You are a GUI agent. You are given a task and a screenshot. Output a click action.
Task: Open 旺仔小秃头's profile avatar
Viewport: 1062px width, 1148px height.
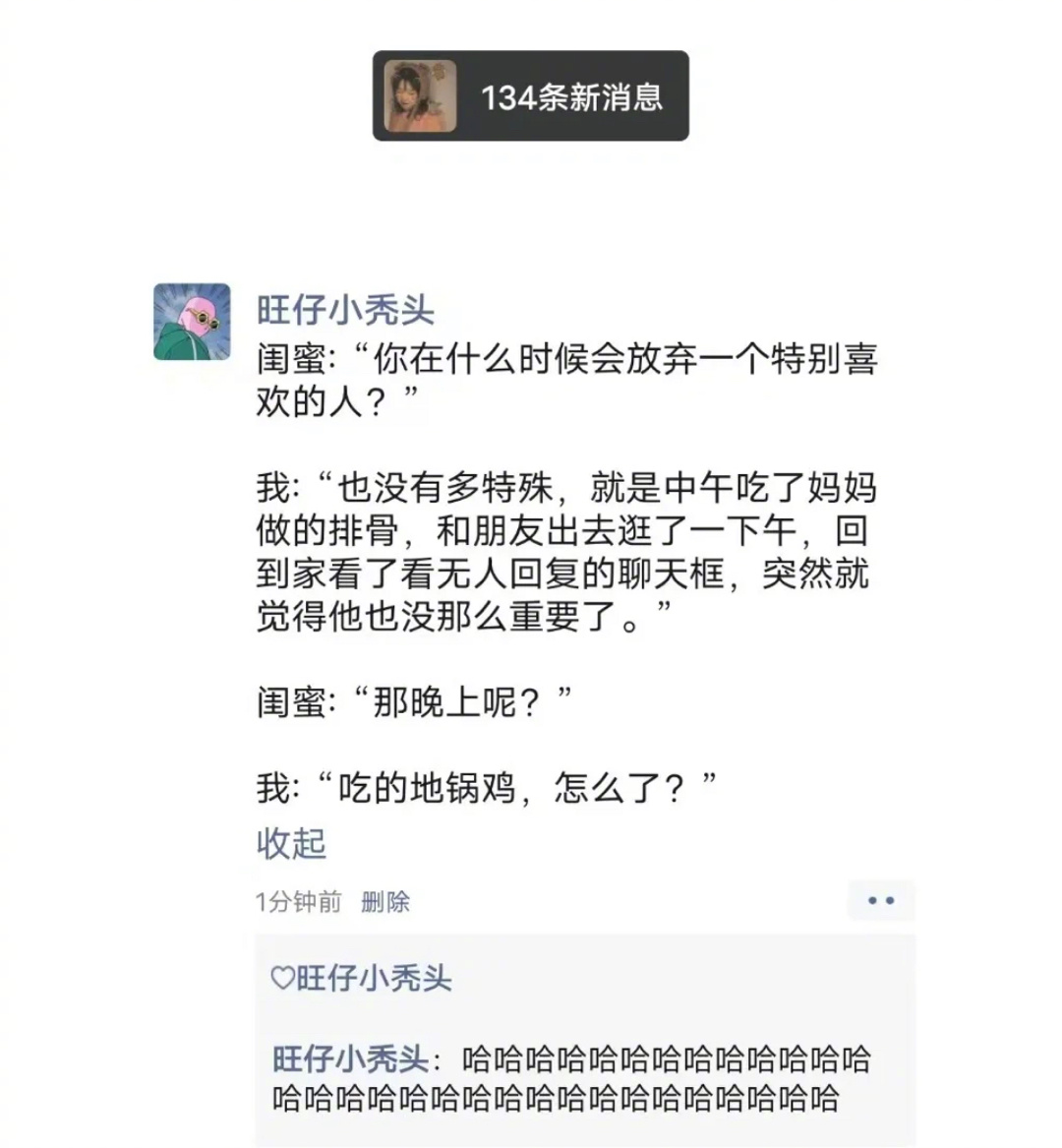tap(193, 322)
